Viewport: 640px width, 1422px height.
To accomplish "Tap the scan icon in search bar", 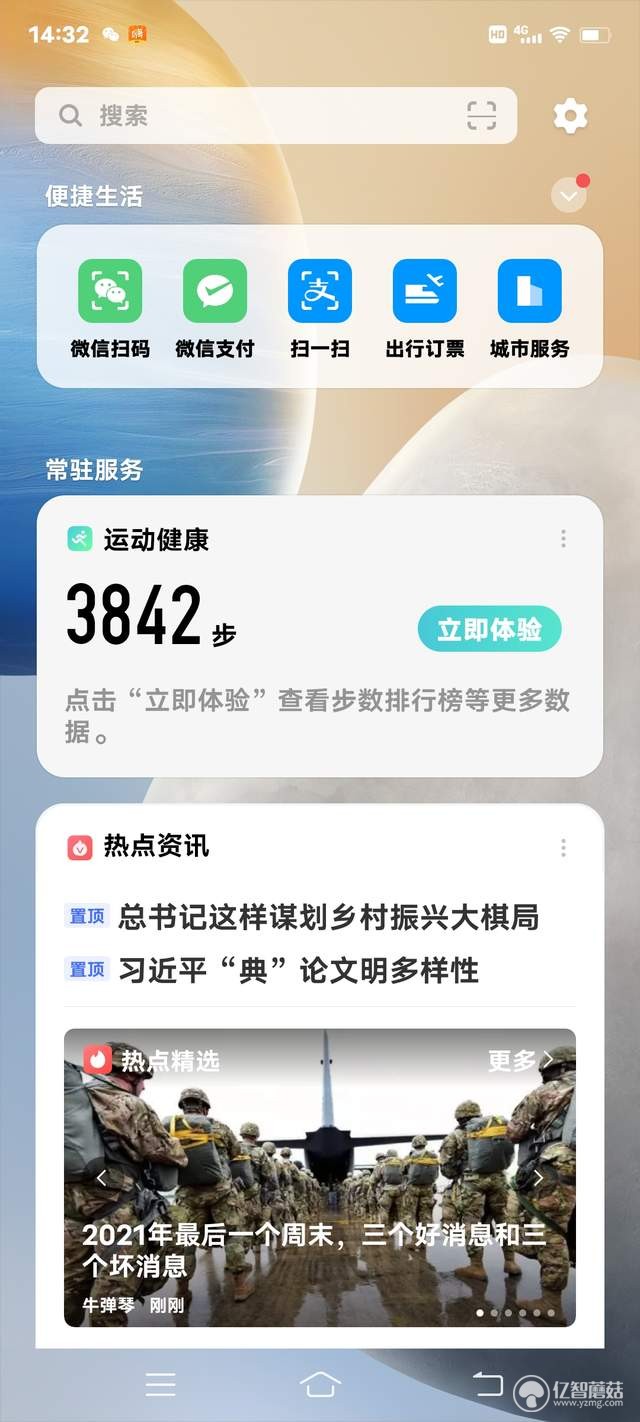I will [481, 116].
